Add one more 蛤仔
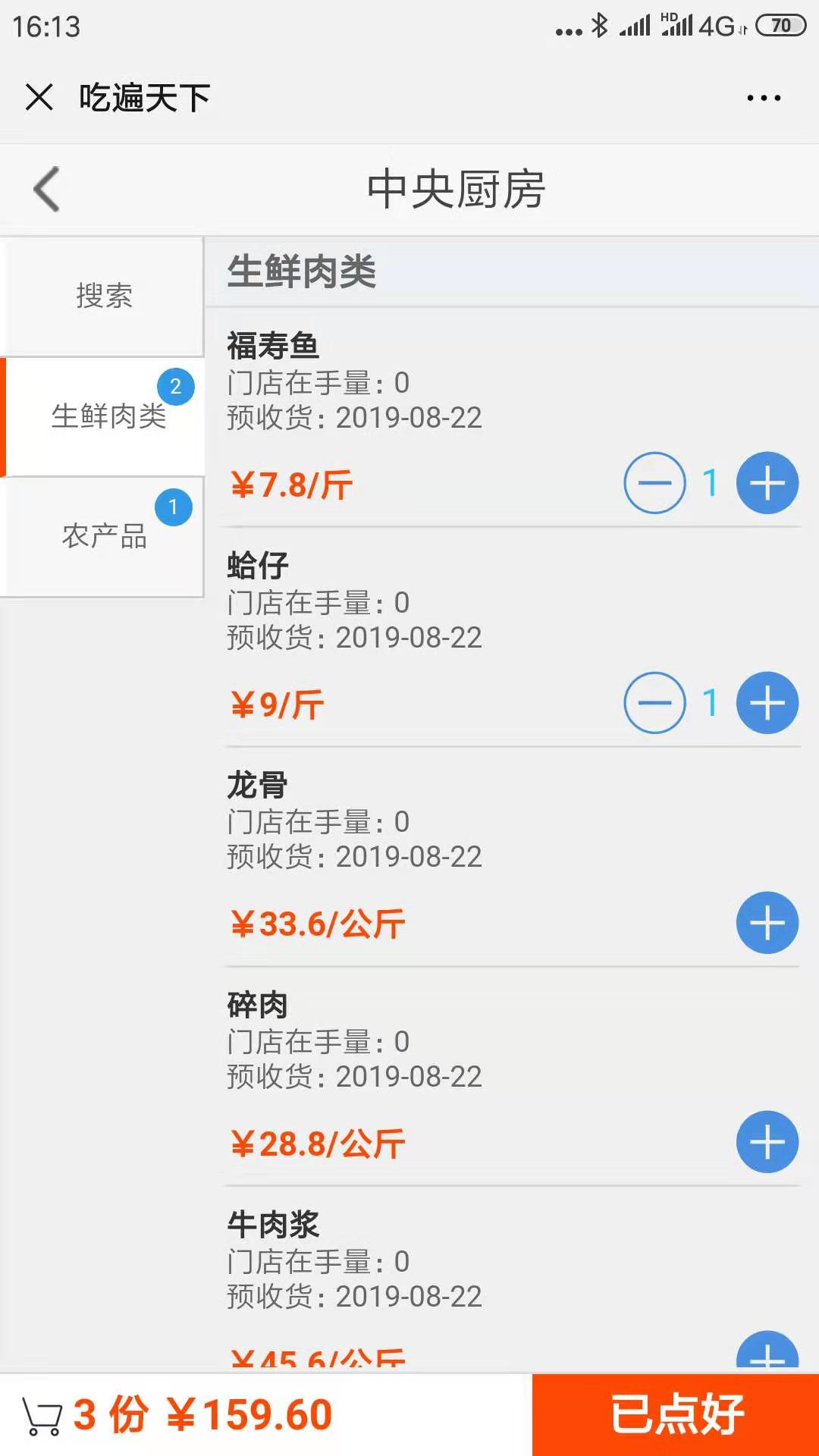 click(x=767, y=703)
